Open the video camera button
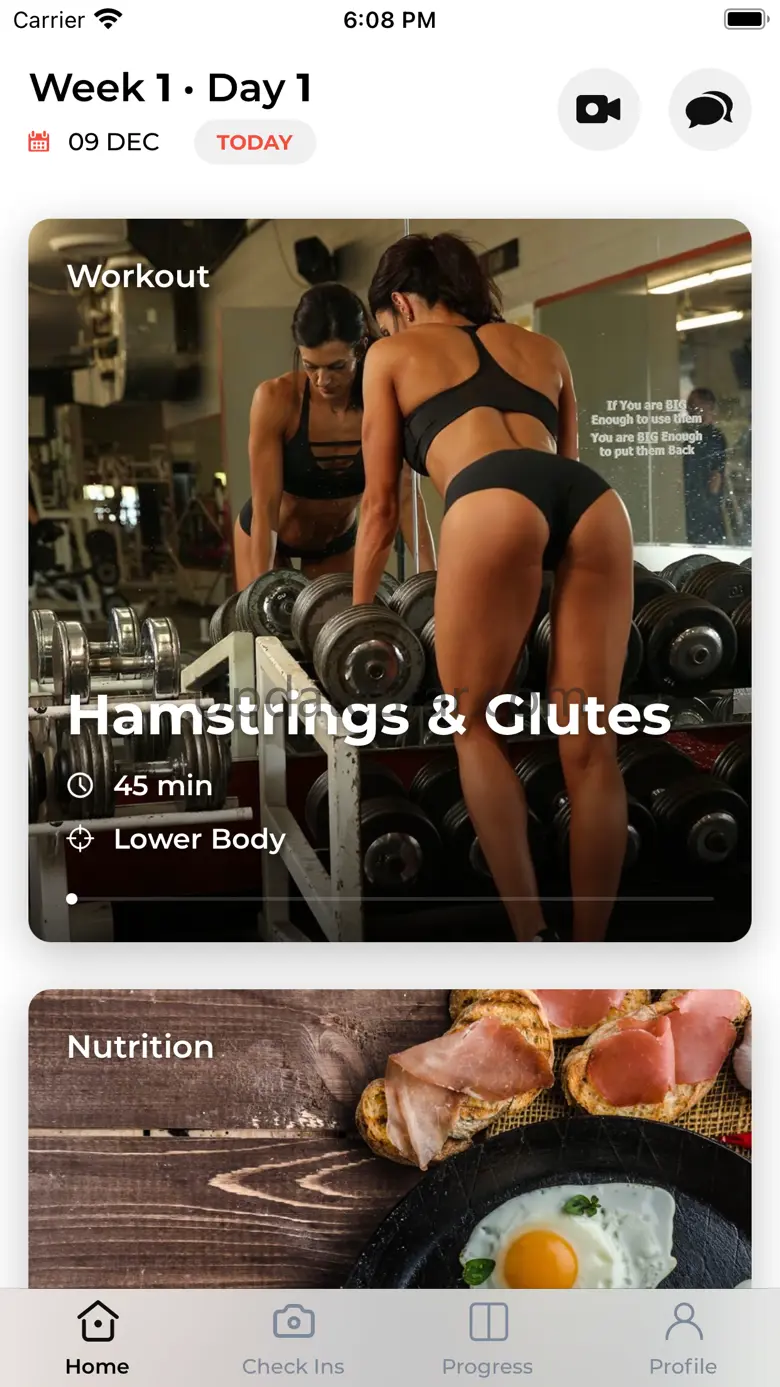Image resolution: width=780 pixels, height=1387 pixels. pos(598,110)
